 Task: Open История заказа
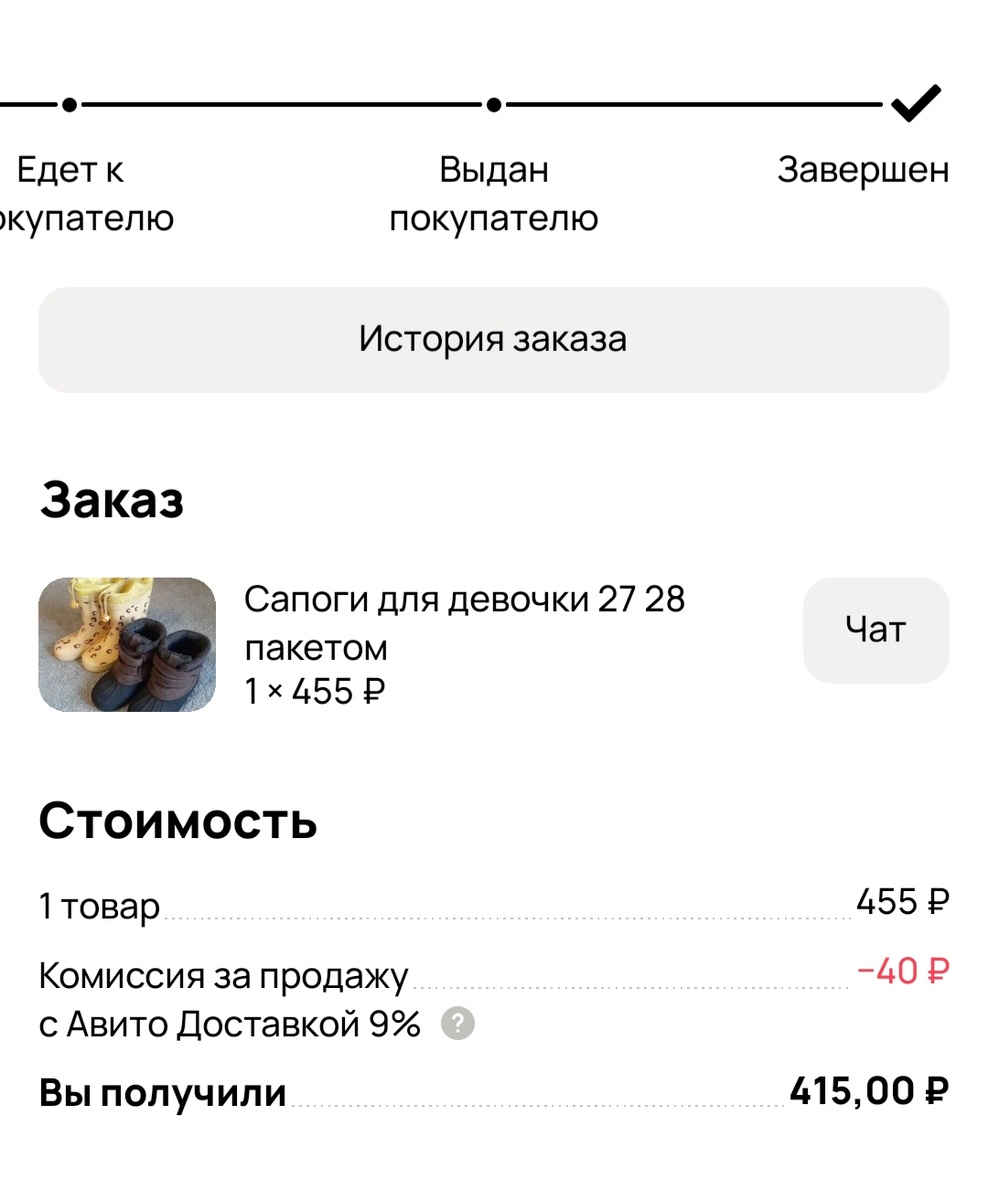point(492,340)
